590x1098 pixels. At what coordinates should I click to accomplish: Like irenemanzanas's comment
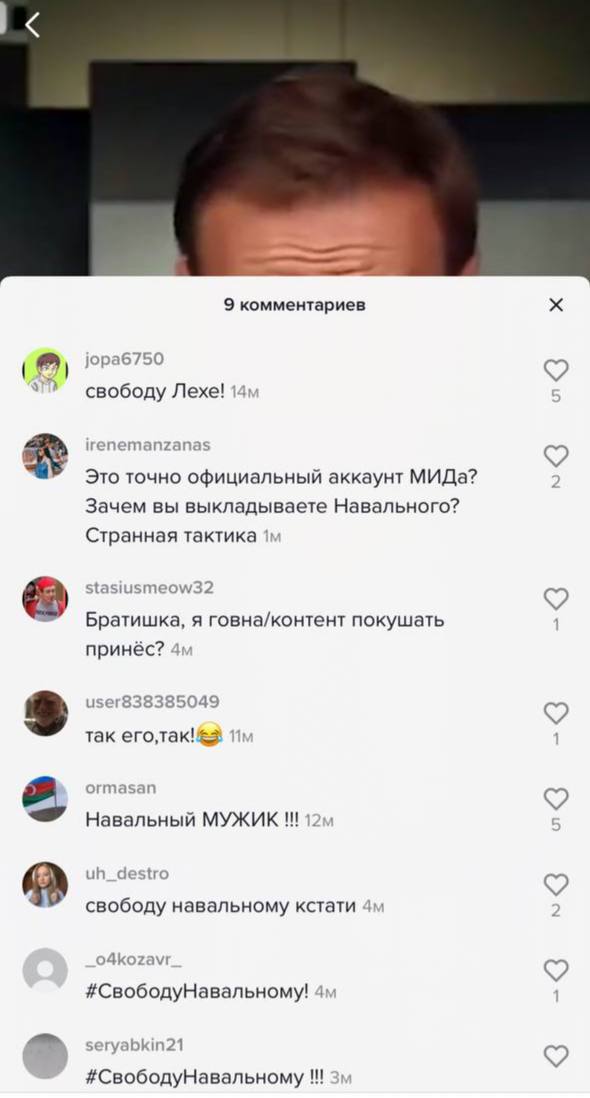coord(556,456)
